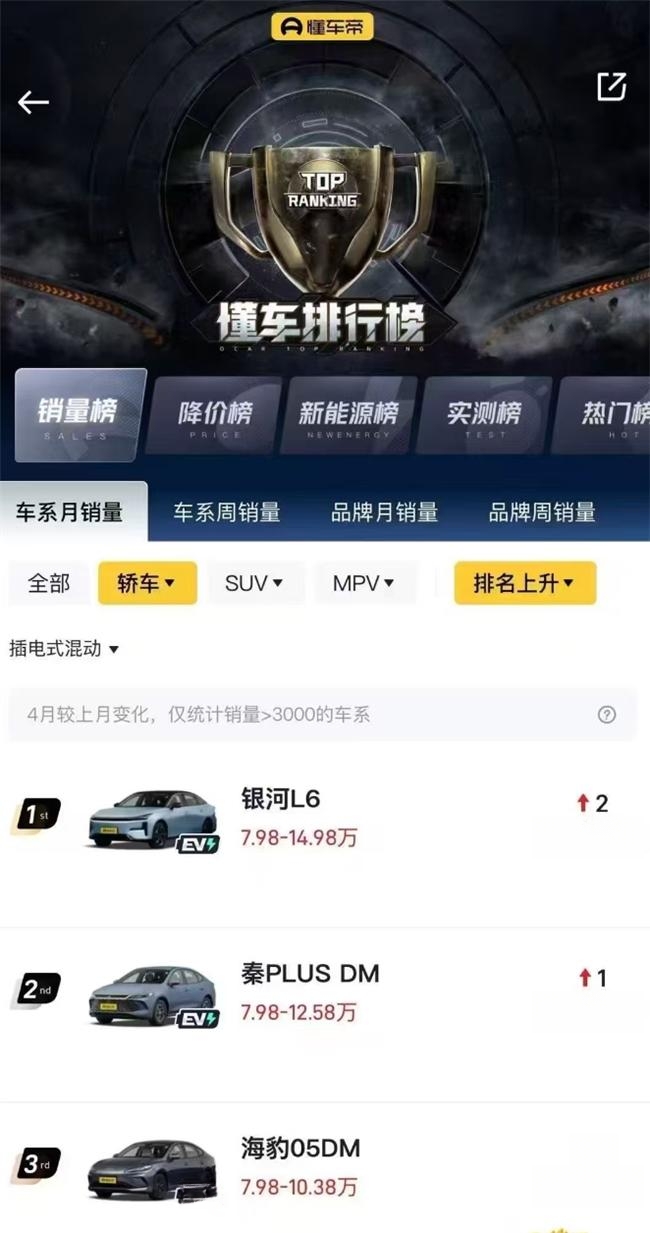Open the 海豹05DM car entry
This screenshot has height=1233, width=650.
click(325, 1166)
